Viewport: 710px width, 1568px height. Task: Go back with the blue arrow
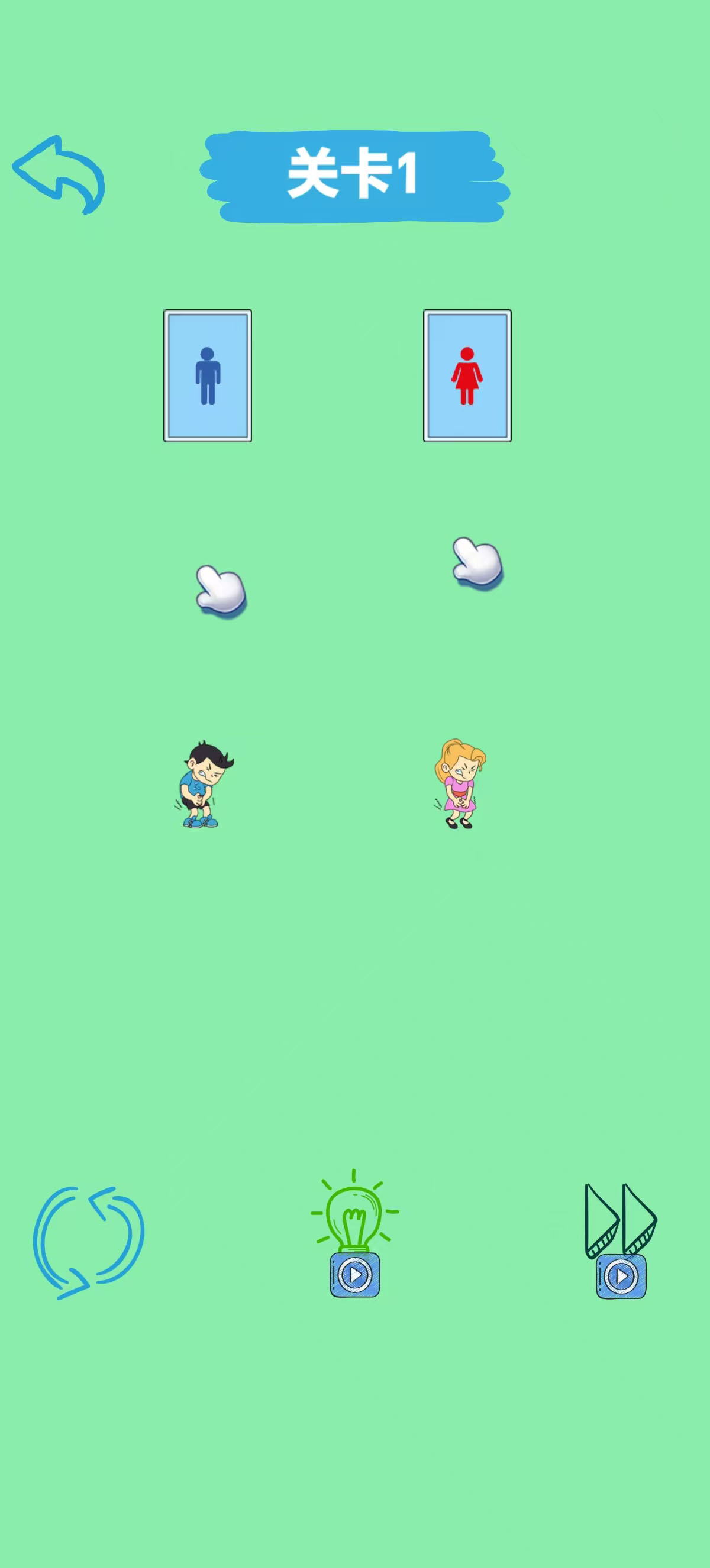(x=59, y=174)
